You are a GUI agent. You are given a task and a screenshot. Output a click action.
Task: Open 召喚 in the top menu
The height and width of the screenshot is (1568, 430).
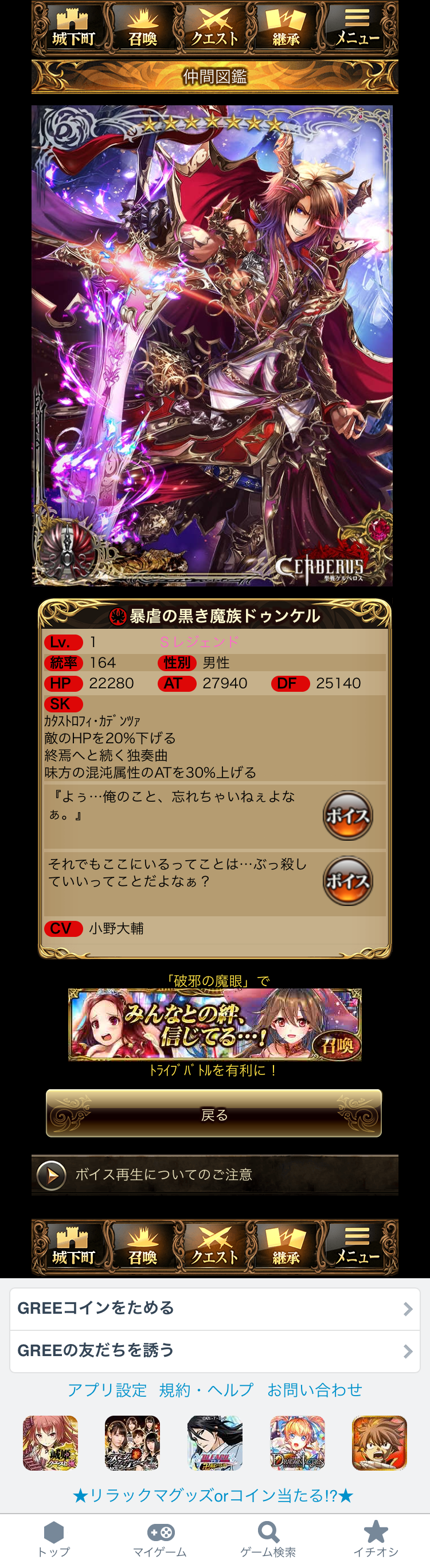pyautogui.click(x=143, y=29)
